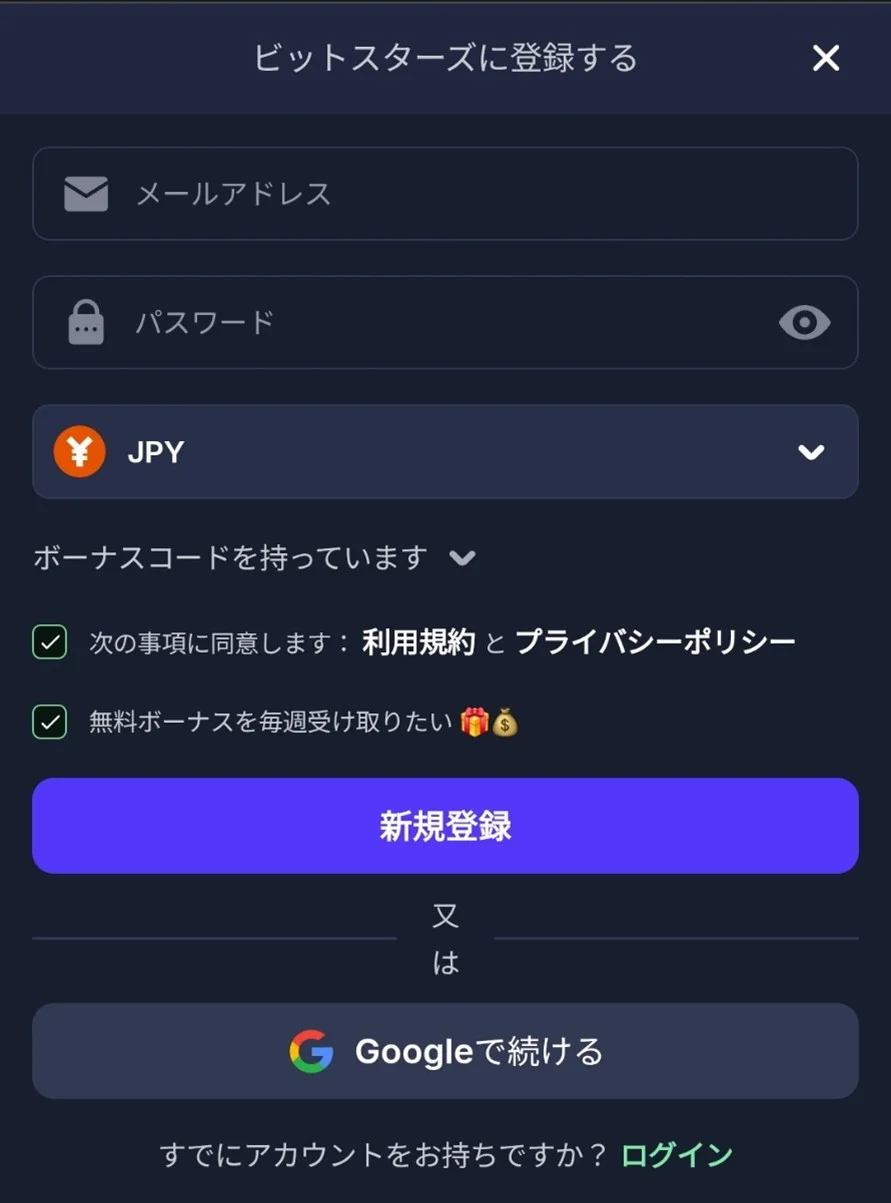Image resolution: width=891 pixels, height=1203 pixels.
Task: Close the ビットスターズ registration dialog
Action: point(825,58)
